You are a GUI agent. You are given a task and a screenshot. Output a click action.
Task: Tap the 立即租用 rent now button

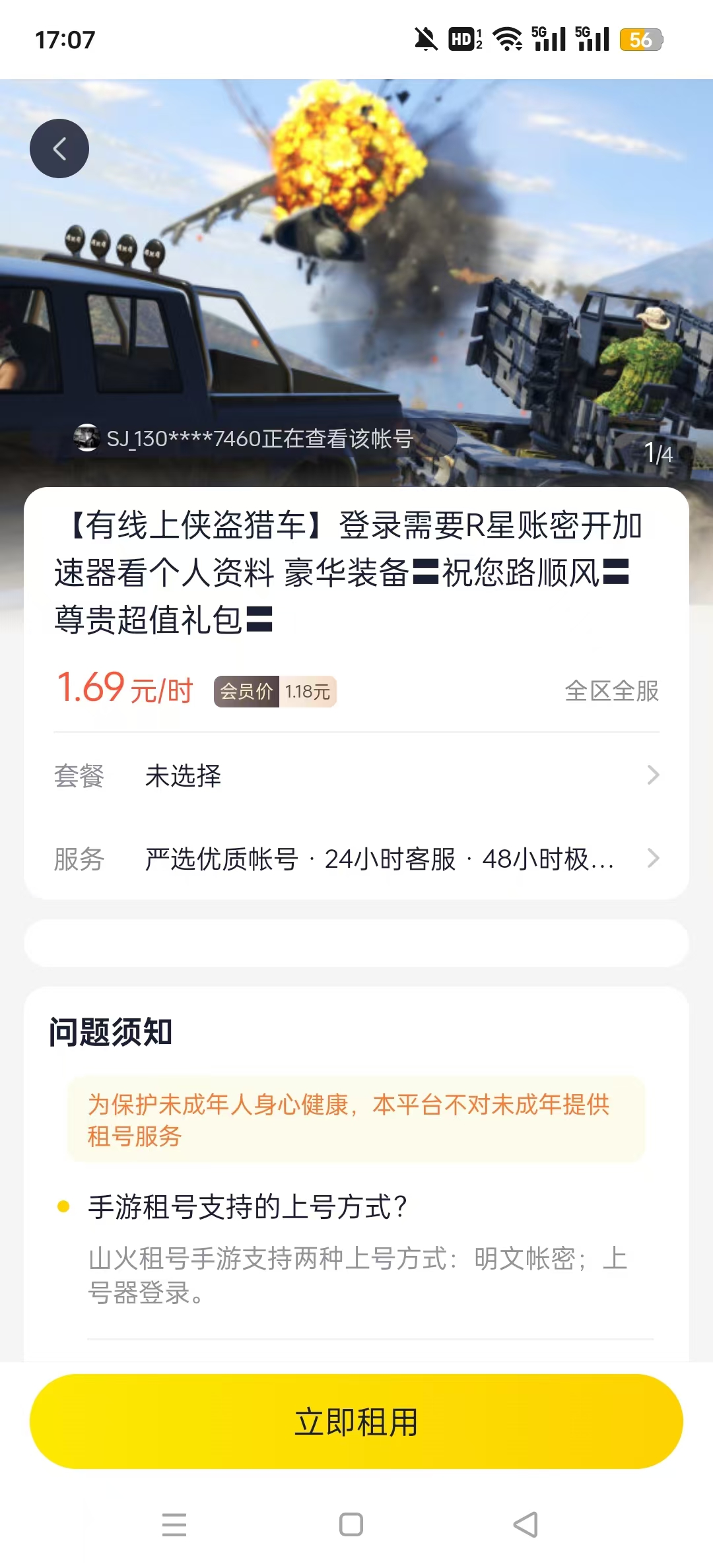356,1421
